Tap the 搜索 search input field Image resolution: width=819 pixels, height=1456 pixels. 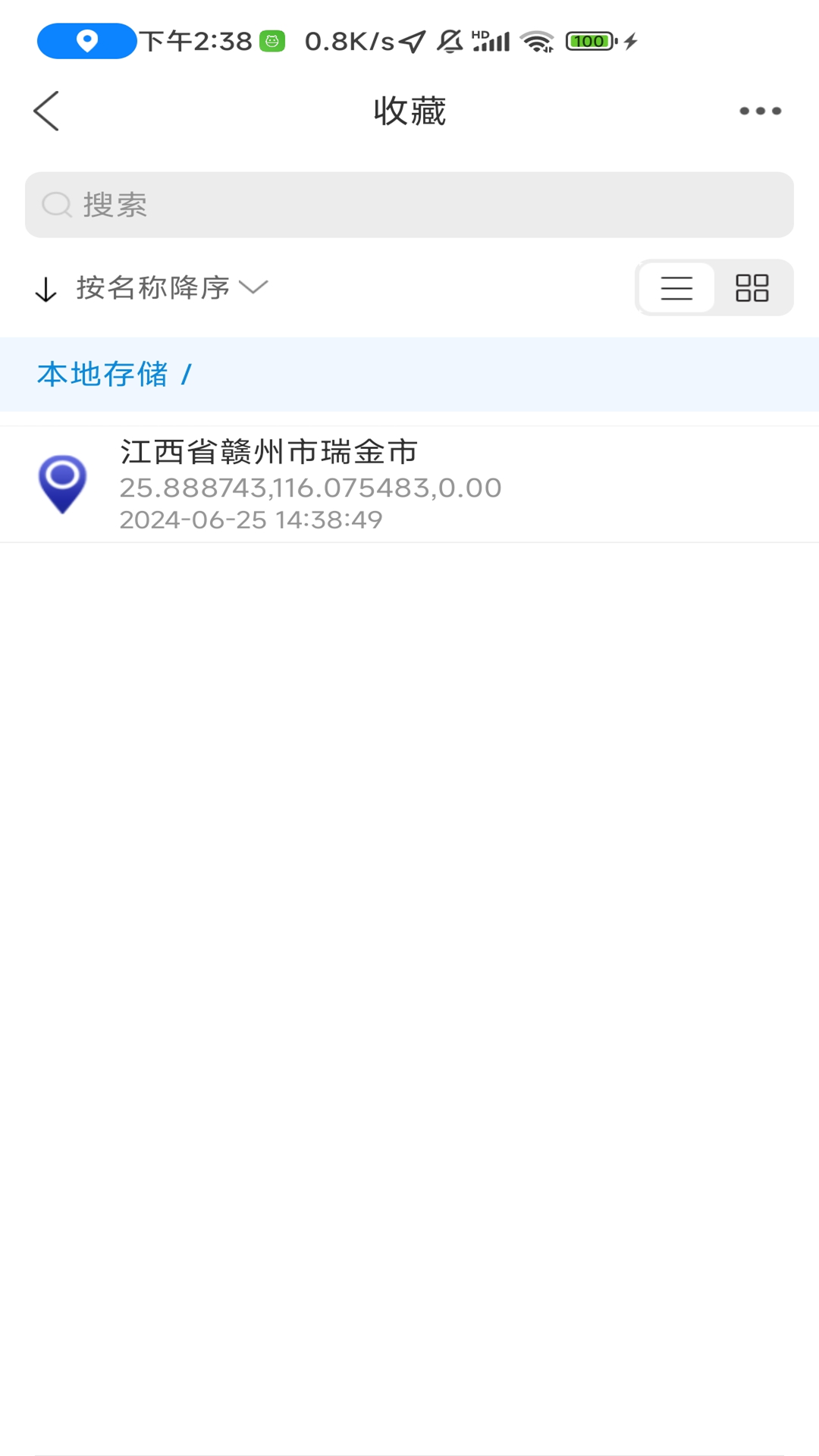point(409,205)
